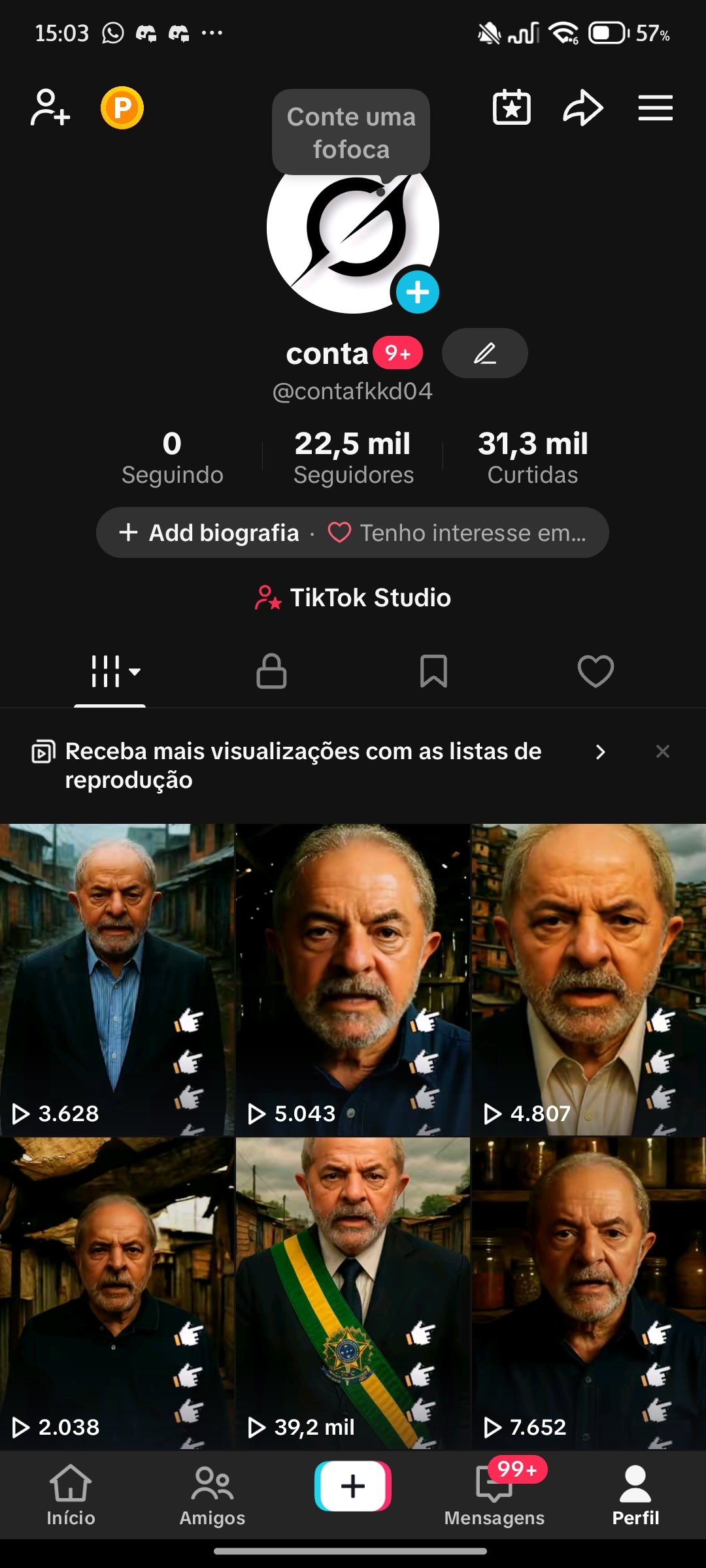706x1568 pixels.
Task: Switch to the liked videos heart tab
Action: click(596, 671)
